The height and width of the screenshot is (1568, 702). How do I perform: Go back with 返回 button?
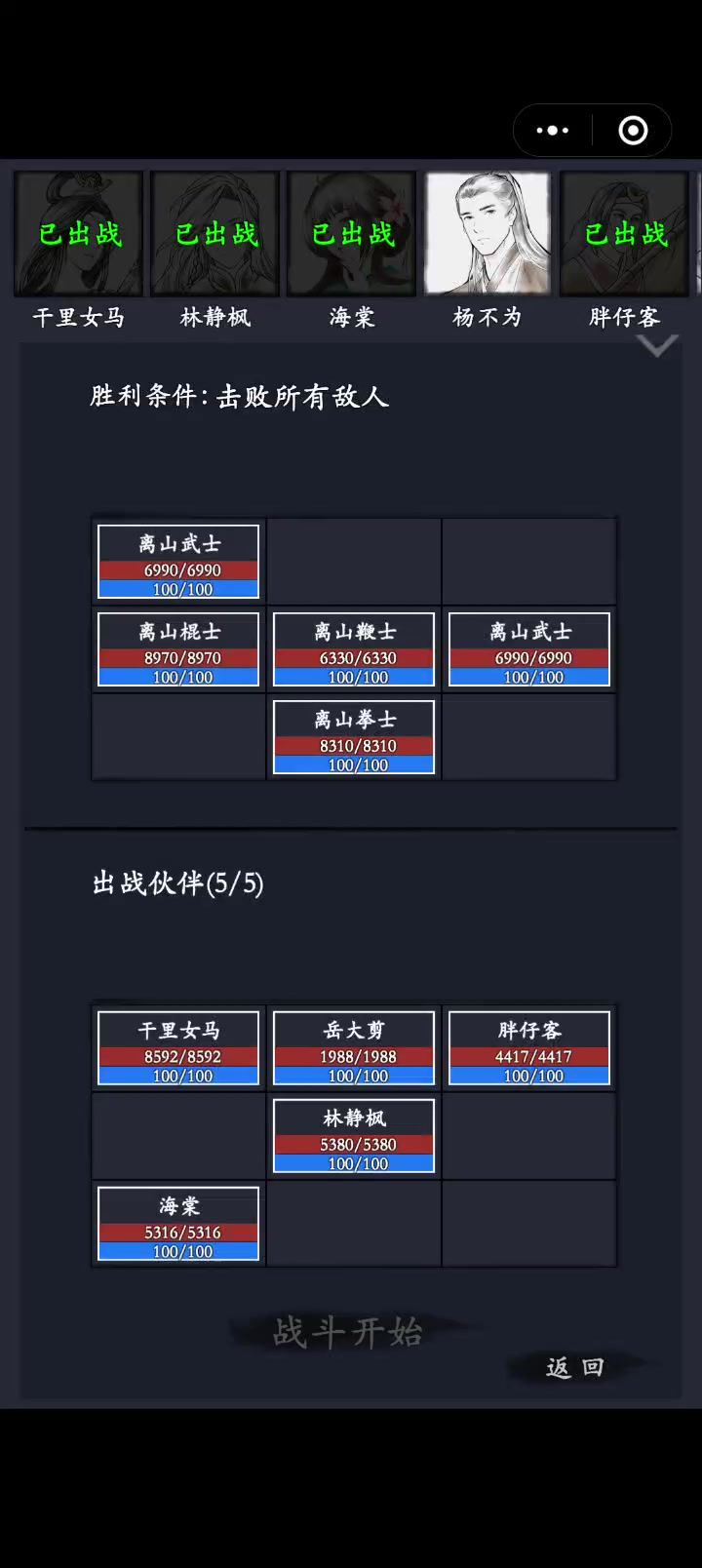[574, 1367]
